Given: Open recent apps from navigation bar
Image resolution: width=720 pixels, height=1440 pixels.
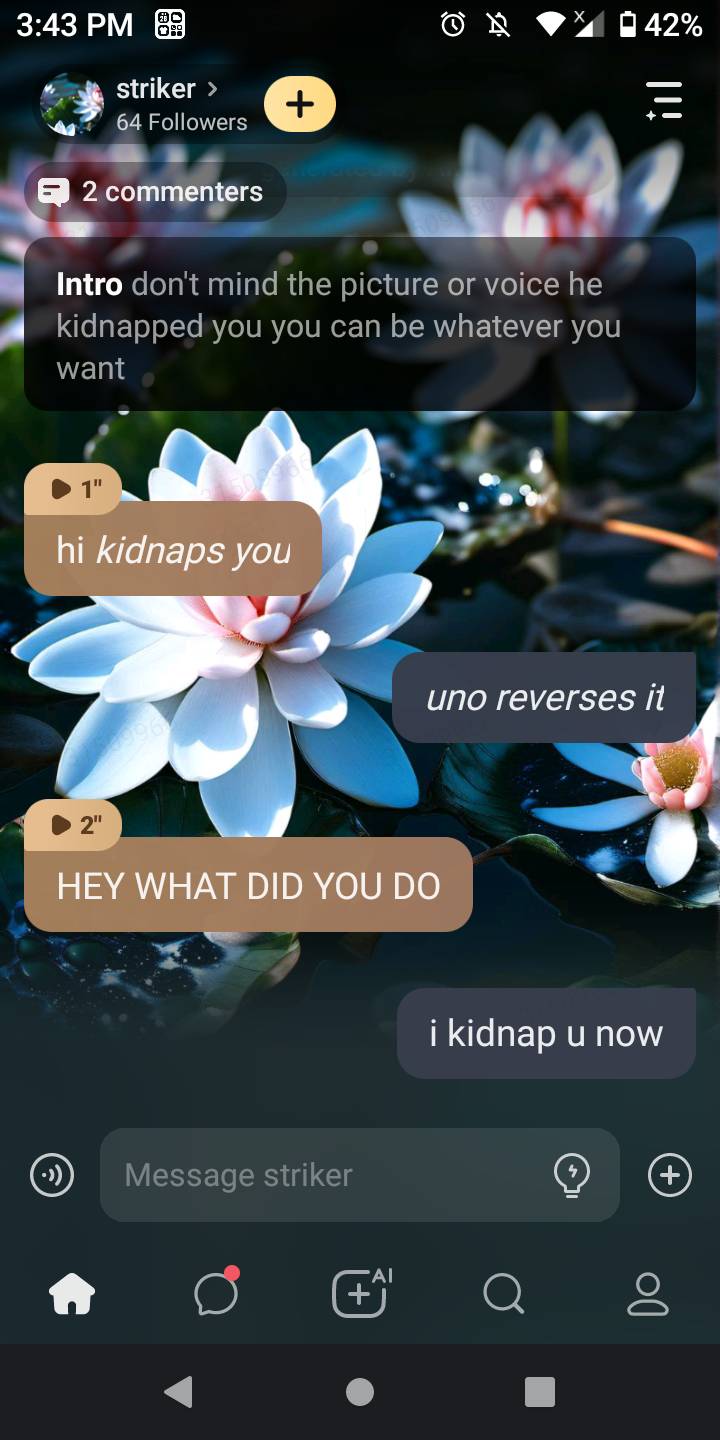Looking at the screenshot, I should tap(540, 1392).
